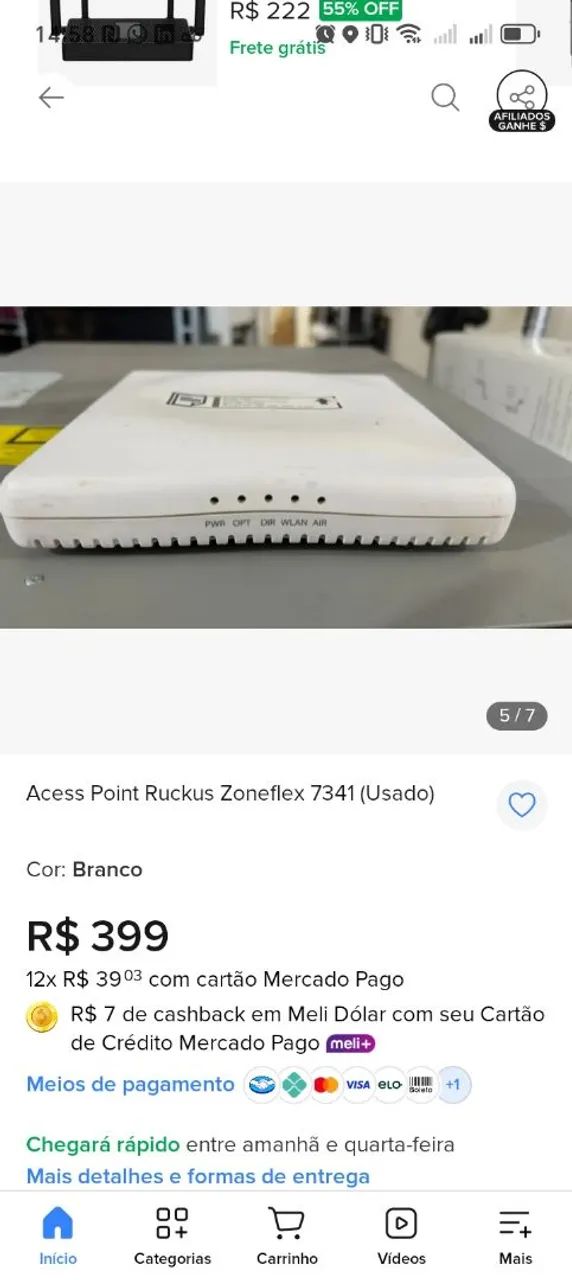Add the Ruckus Zoneflex to favorites
The image size is (572, 1280).
[522, 805]
